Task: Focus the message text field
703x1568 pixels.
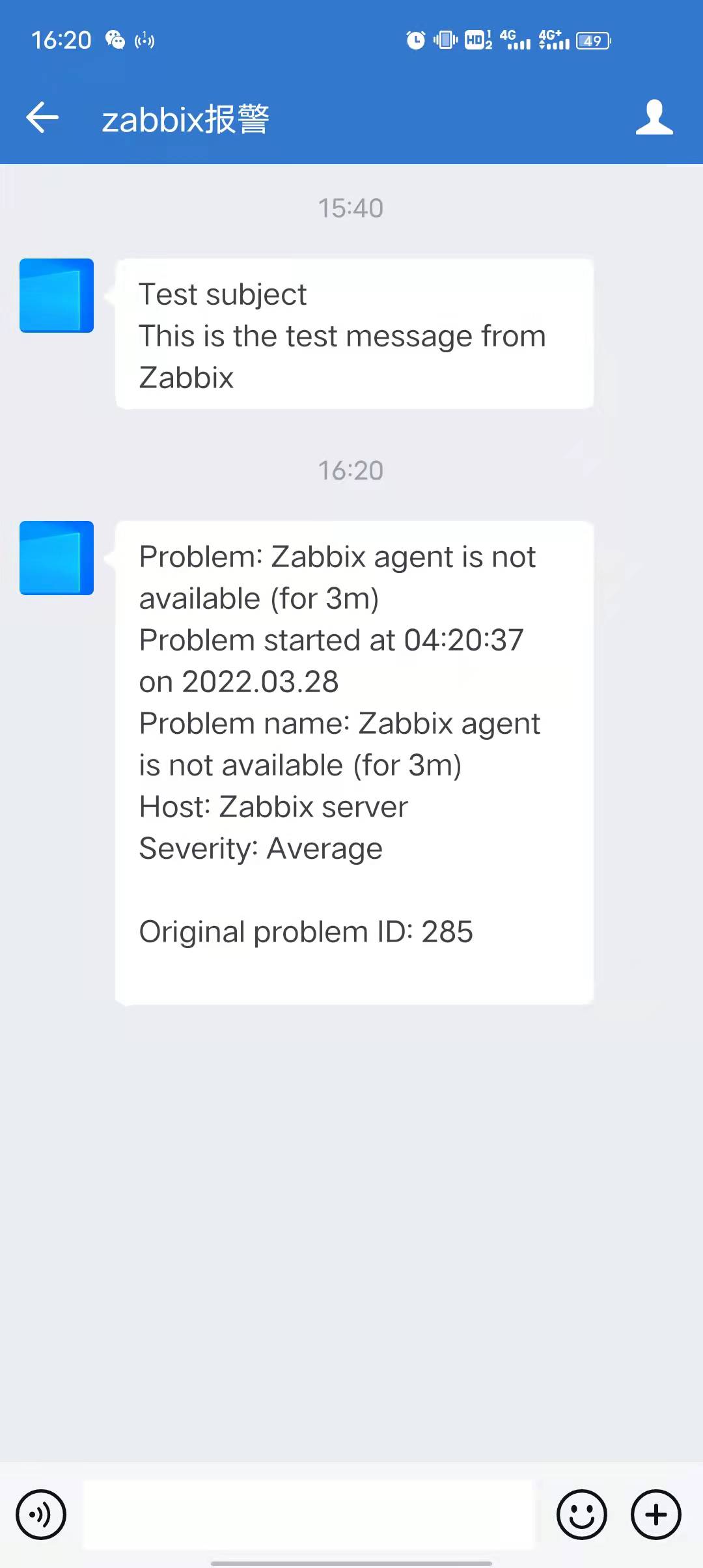Action: (x=309, y=1515)
